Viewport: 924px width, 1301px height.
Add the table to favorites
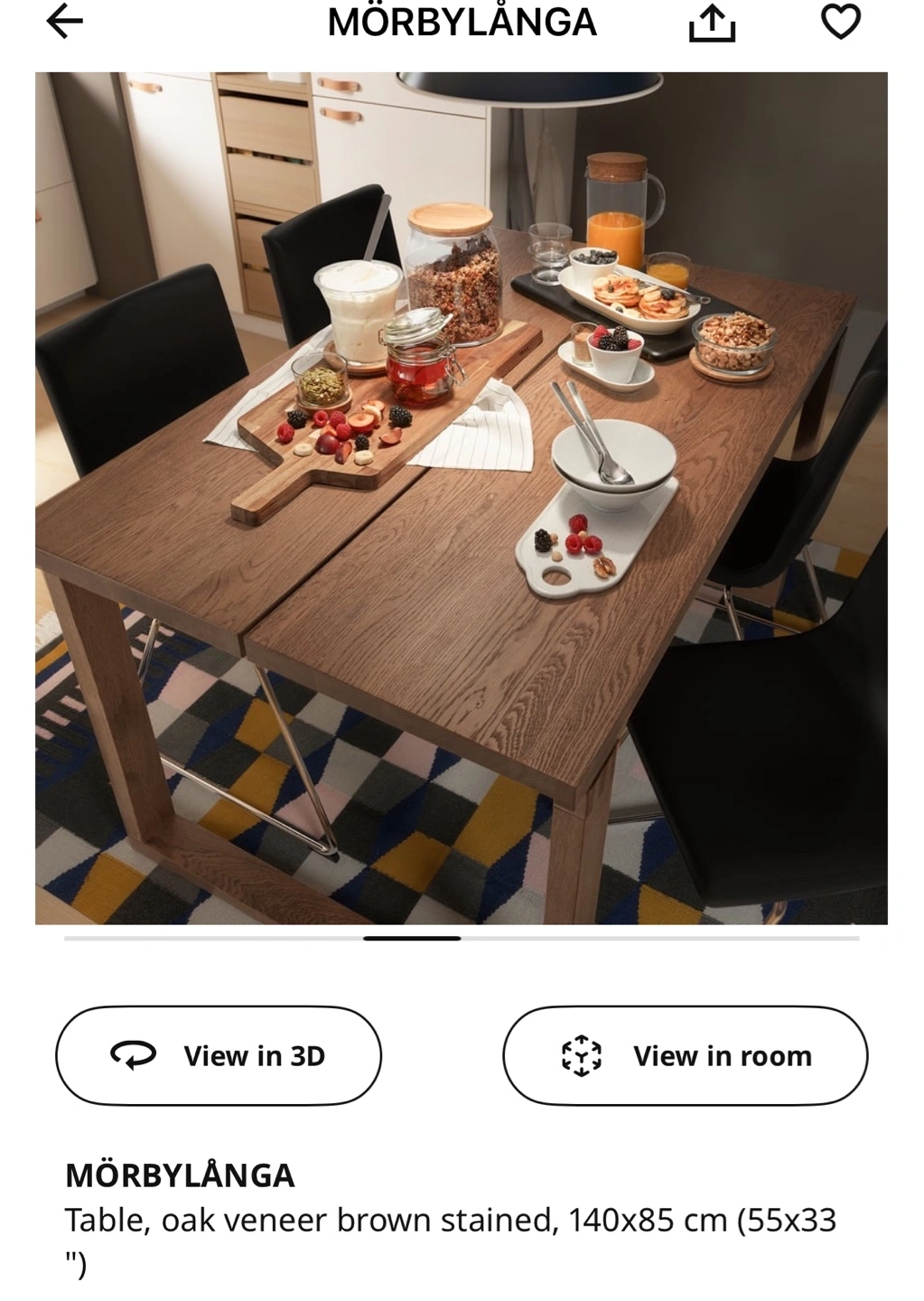(840, 22)
